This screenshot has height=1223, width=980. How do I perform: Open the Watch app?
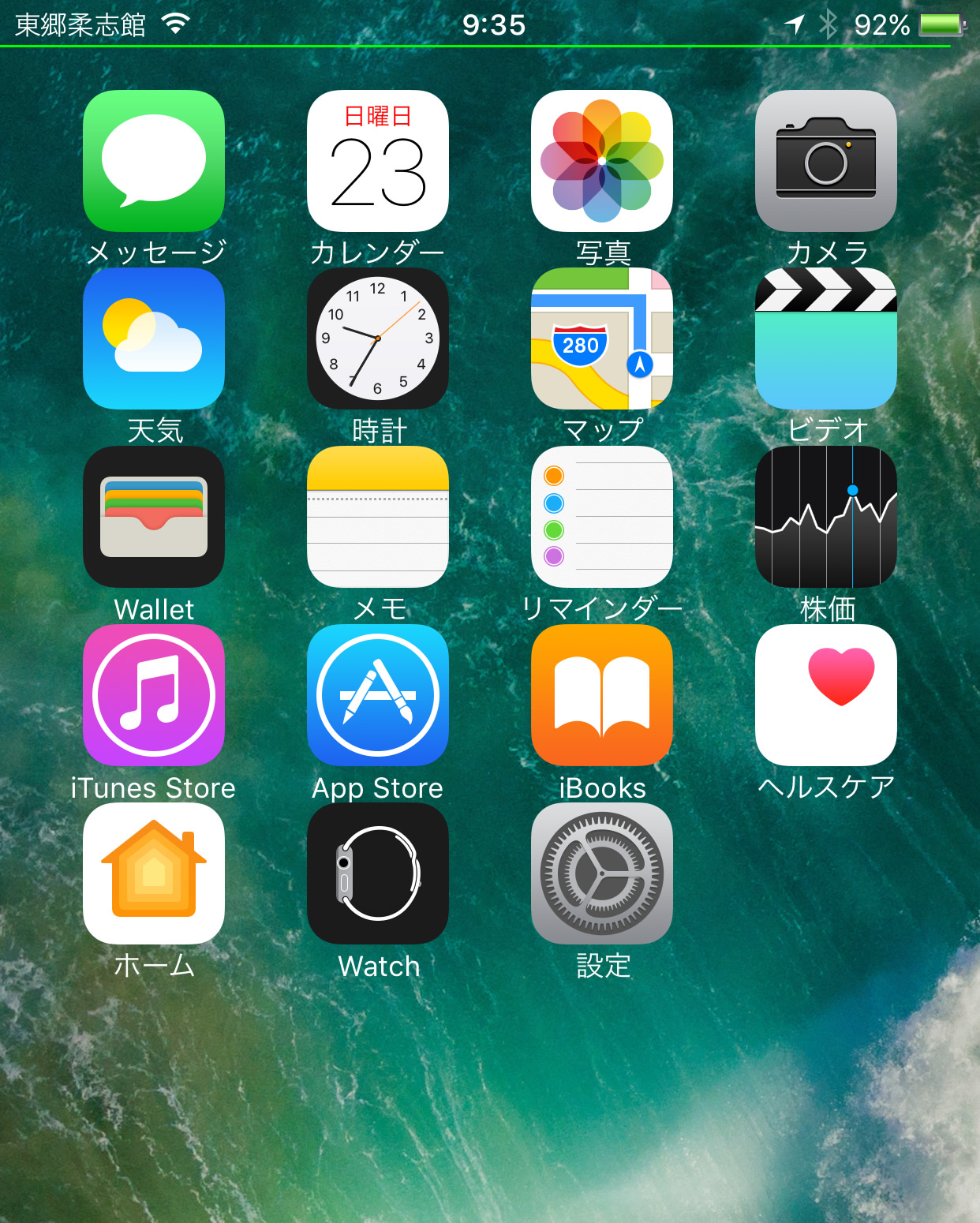pyautogui.click(x=378, y=873)
